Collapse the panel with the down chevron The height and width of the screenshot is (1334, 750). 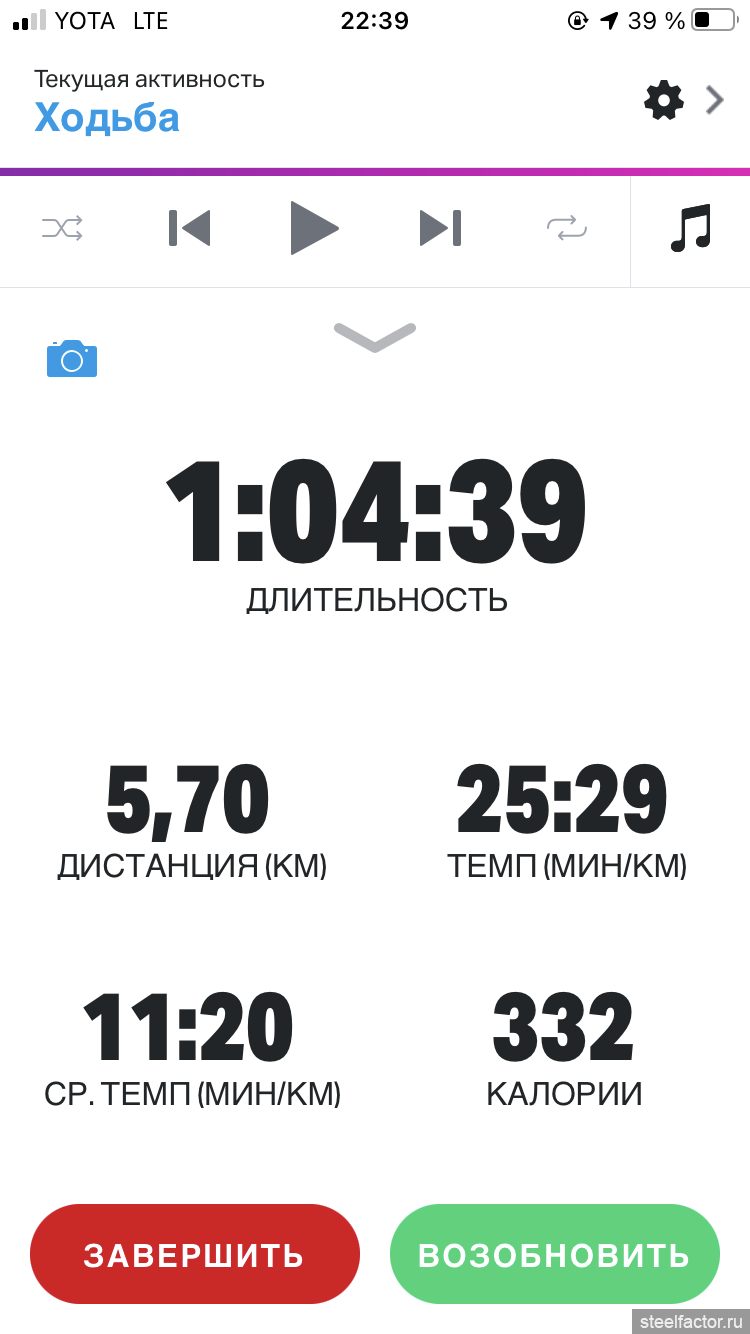pos(375,338)
